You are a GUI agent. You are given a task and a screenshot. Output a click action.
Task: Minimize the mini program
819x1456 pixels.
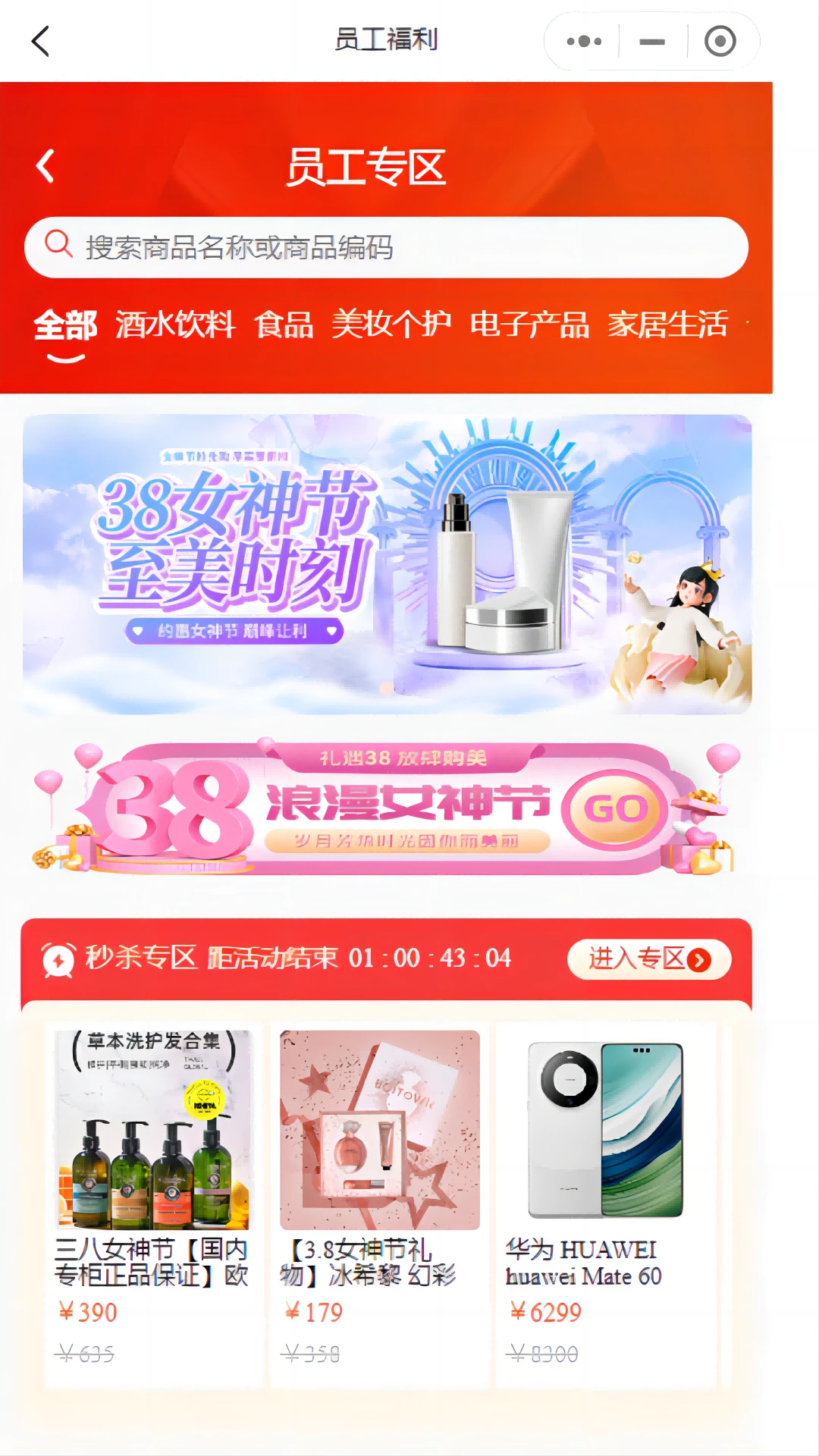pyautogui.click(x=652, y=42)
